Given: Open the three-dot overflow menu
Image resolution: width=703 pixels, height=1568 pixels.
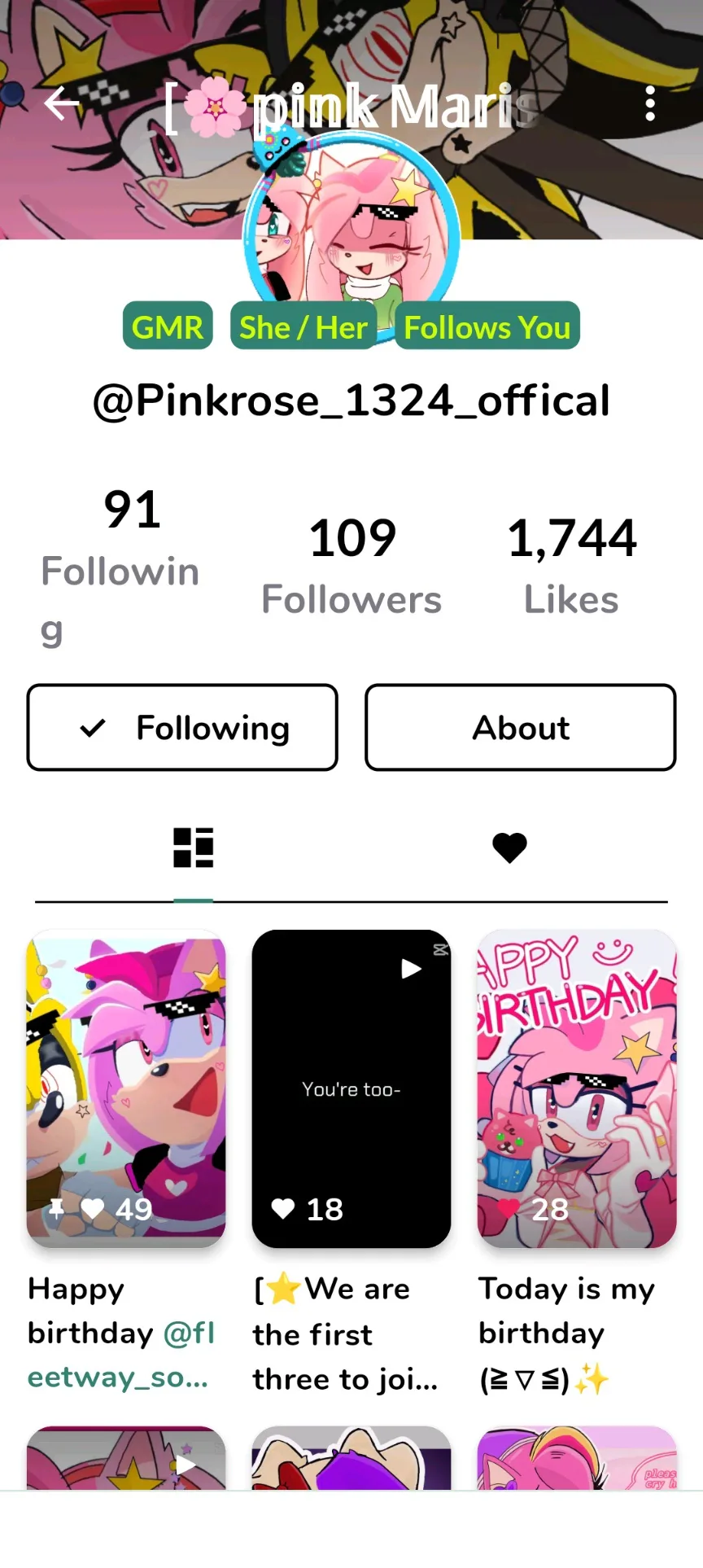Looking at the screenshot, I should 649,103.
